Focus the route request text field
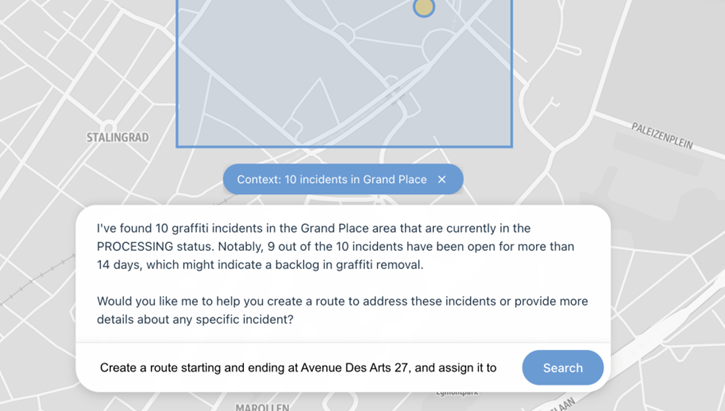 click(x=298, y=368)
